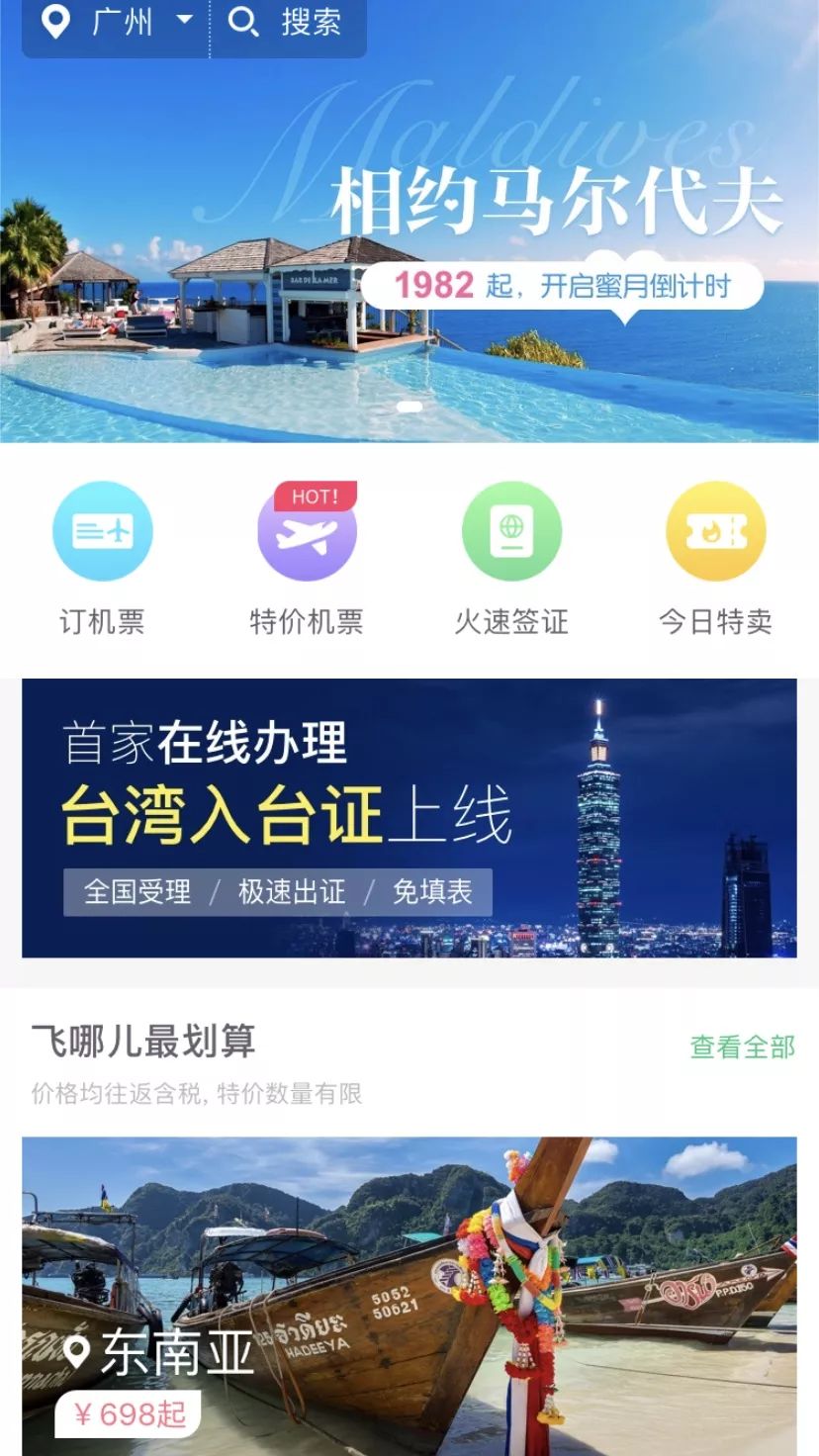Open the 今日特卖 today's deals icon
The height and width of the screenshot is (1456, 819).
point(716,531)
